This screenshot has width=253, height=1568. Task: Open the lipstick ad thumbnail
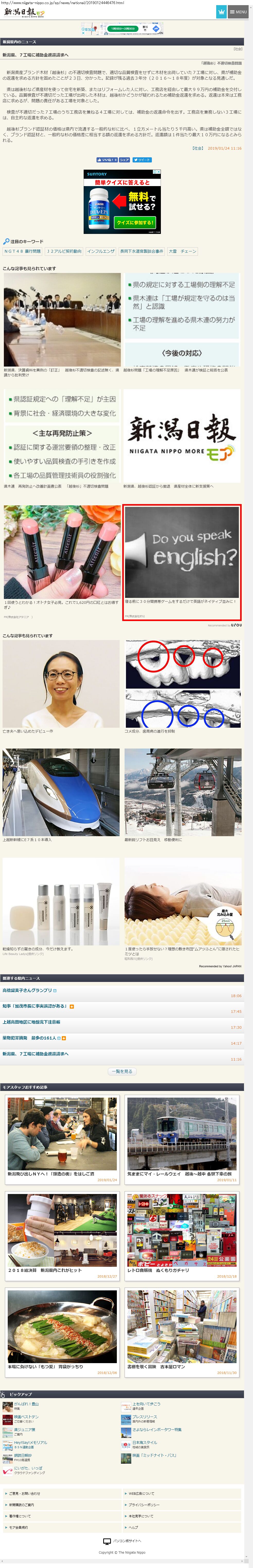click(x=62, y=551)
